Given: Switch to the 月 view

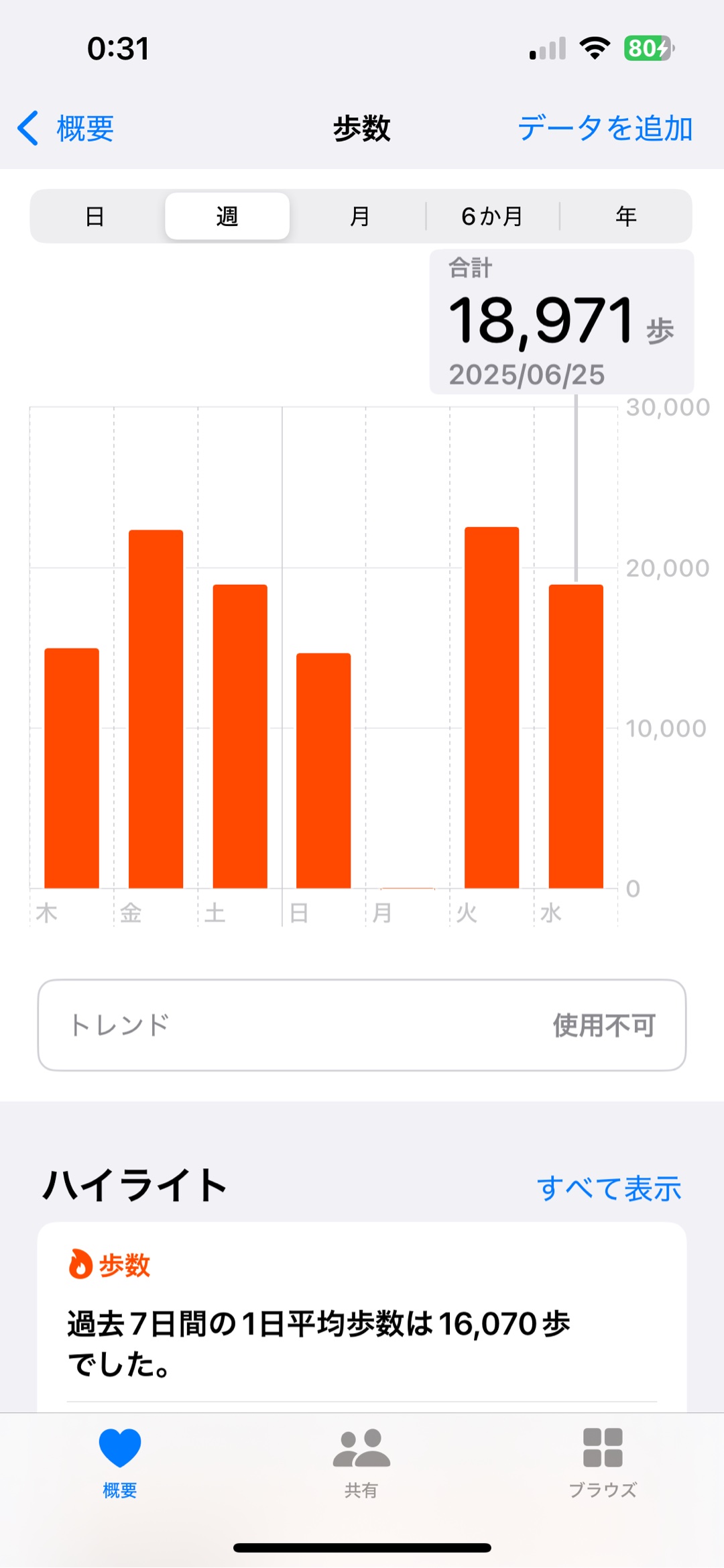Looking at the screenshot, I should pos(360,216).
